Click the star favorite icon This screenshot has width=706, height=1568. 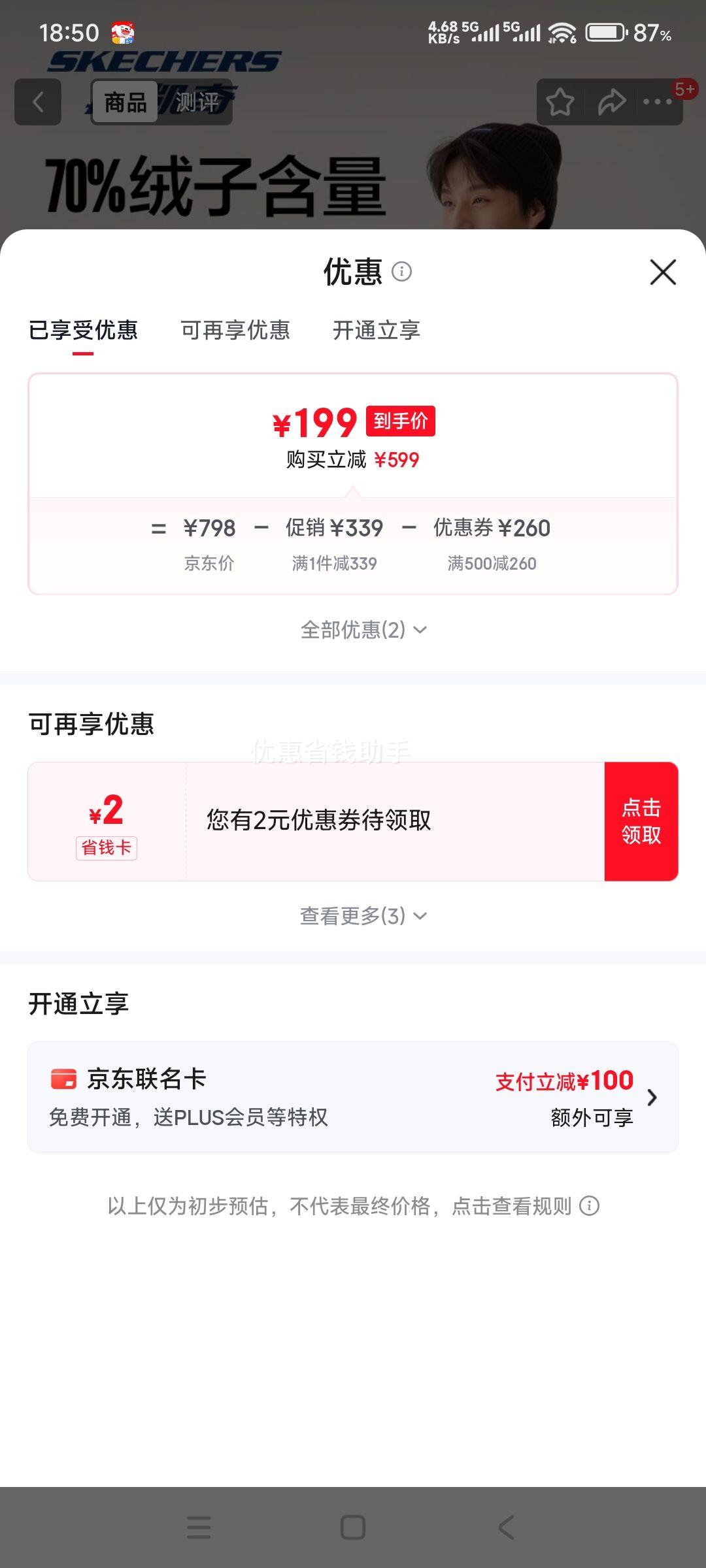tap(561, 102)
